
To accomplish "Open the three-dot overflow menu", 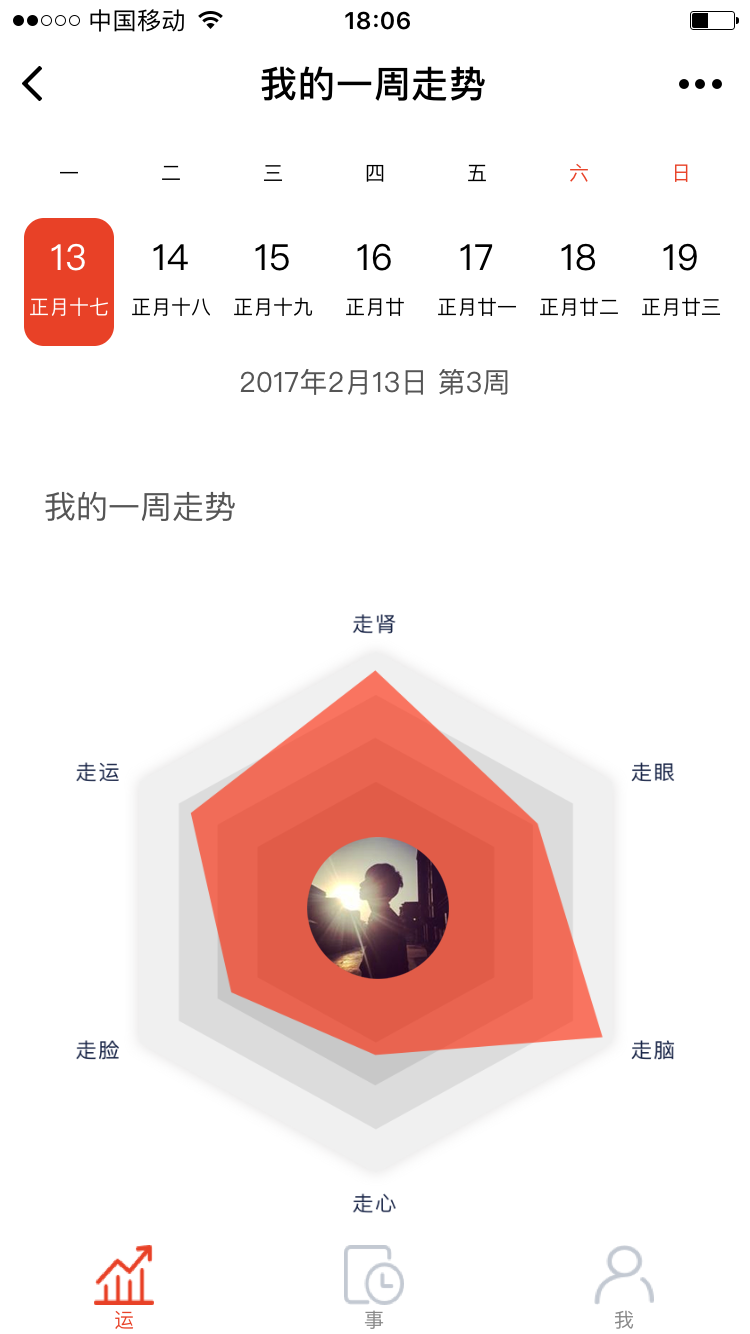I will [700, 85].
